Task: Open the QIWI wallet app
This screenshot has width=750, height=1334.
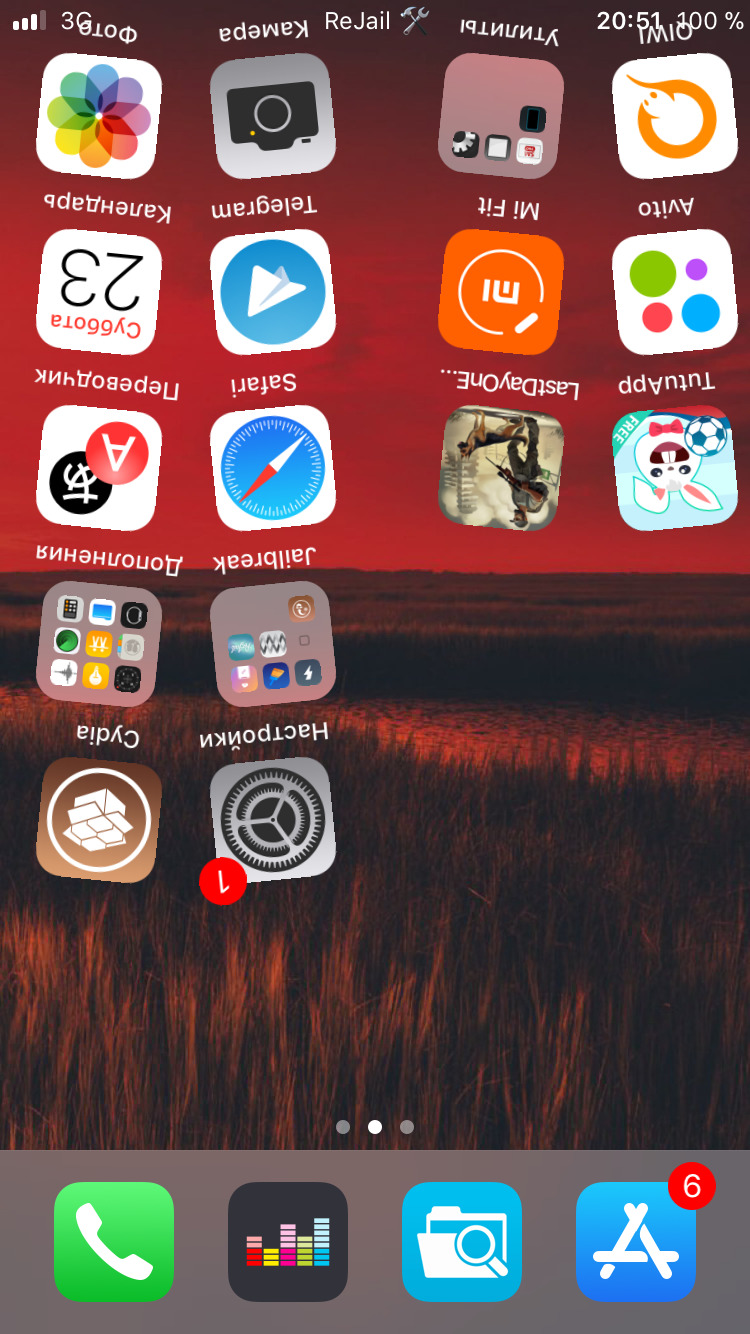Action: click(675, 116)
